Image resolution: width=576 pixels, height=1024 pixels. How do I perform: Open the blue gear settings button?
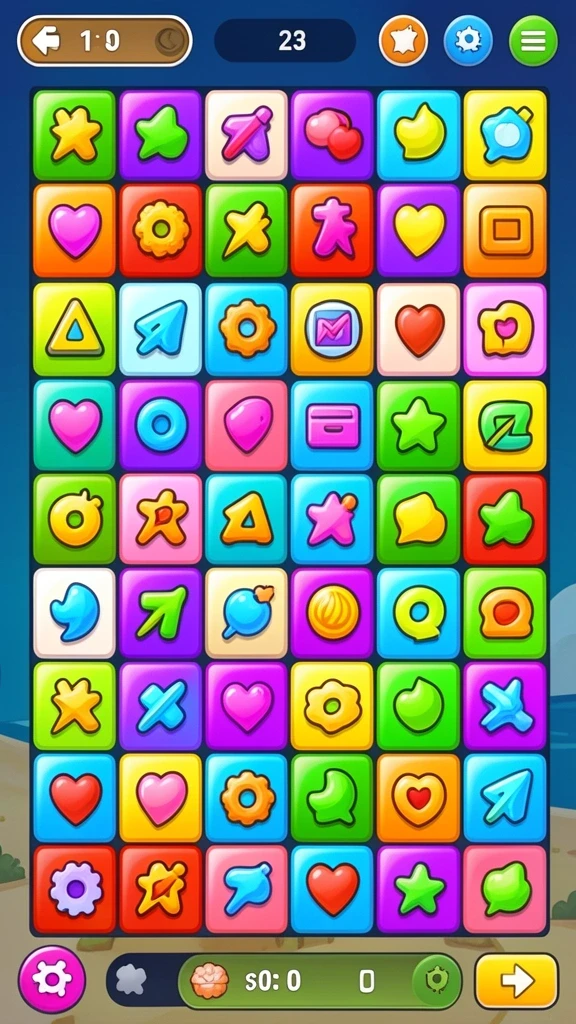pyautogui.click(x=468, y=40)
